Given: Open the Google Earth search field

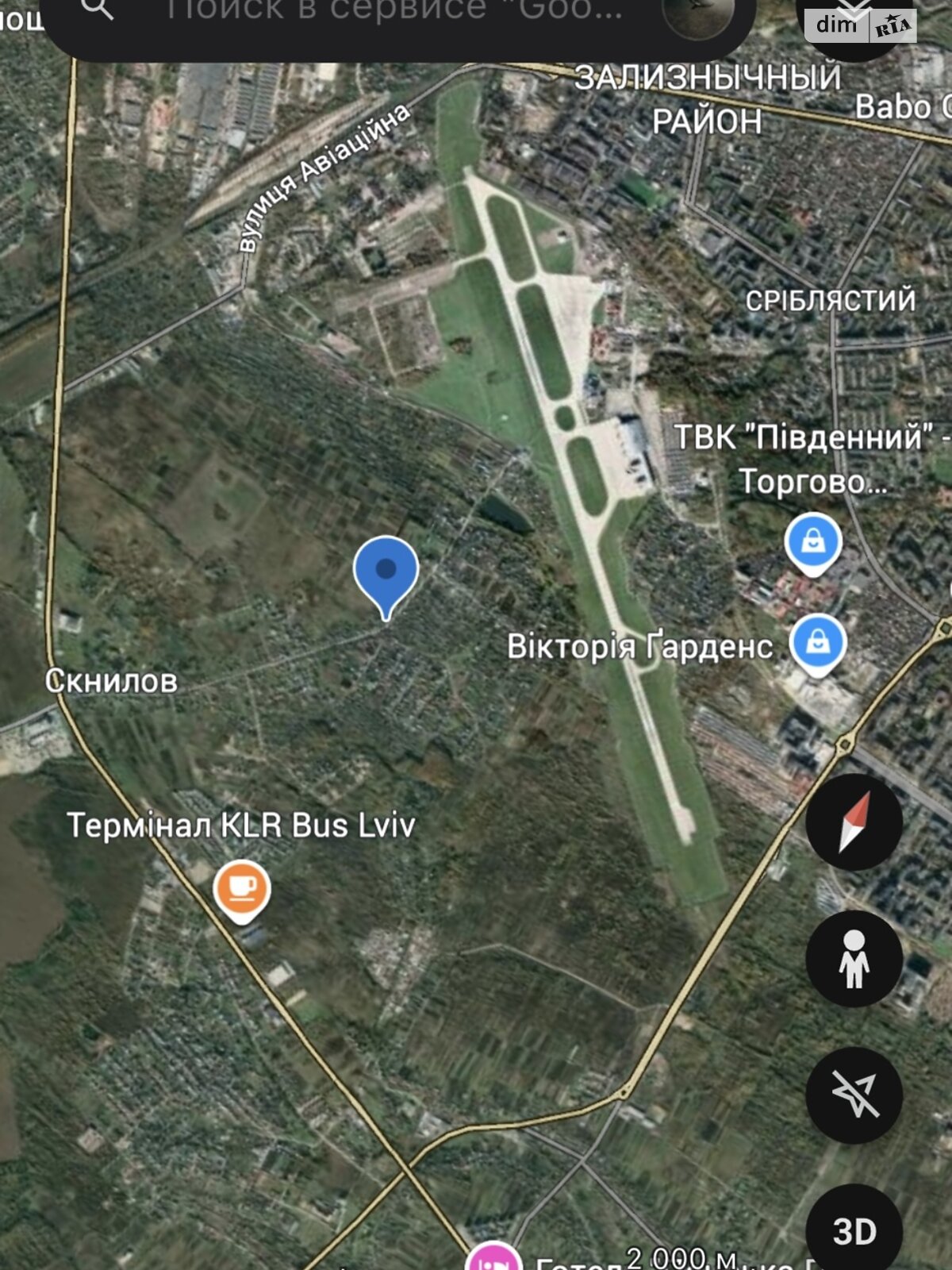Looking at the screenshot, I should [x=393, y=11].
